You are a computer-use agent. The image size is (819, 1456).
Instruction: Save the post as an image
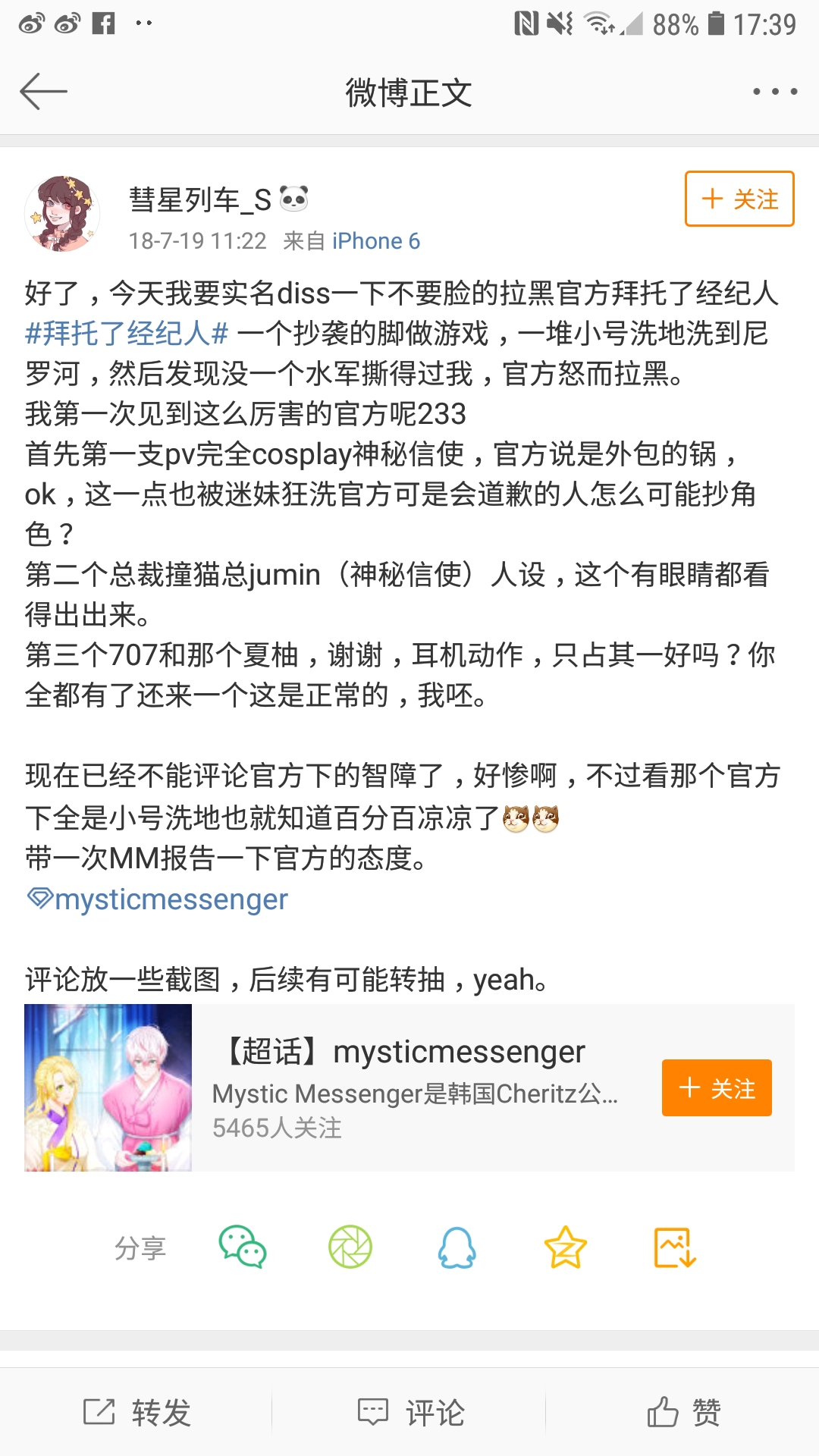click(675, 1247)
